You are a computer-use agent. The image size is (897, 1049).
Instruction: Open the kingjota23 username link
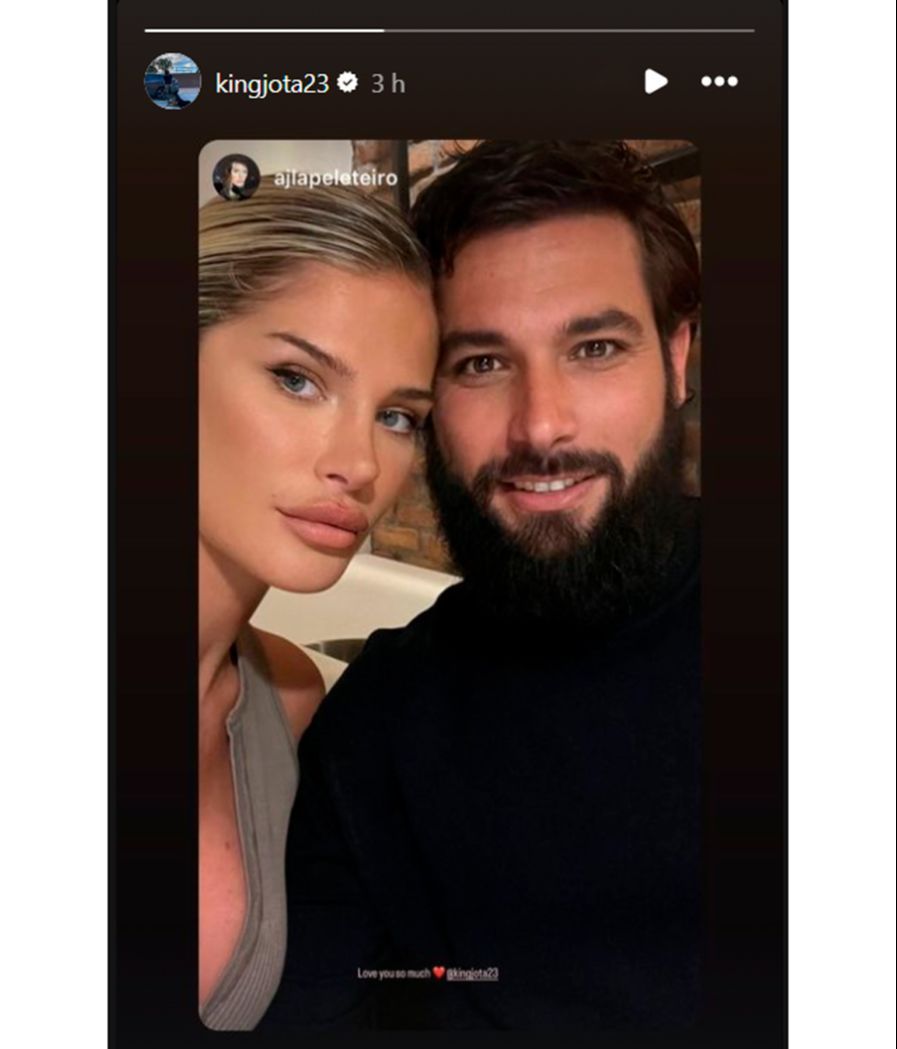[x=271, y=84]
